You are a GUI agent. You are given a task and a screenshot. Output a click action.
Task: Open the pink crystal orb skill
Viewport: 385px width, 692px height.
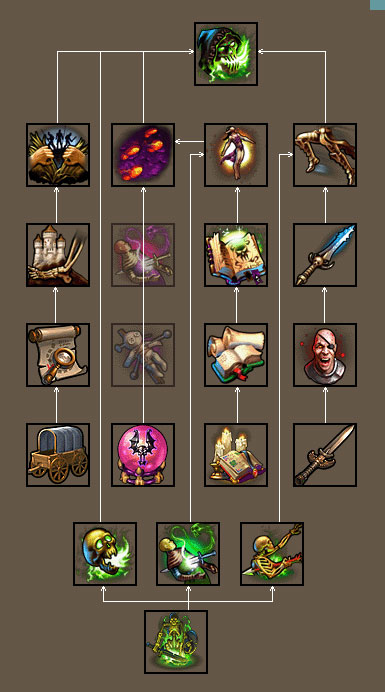point(143,455)
